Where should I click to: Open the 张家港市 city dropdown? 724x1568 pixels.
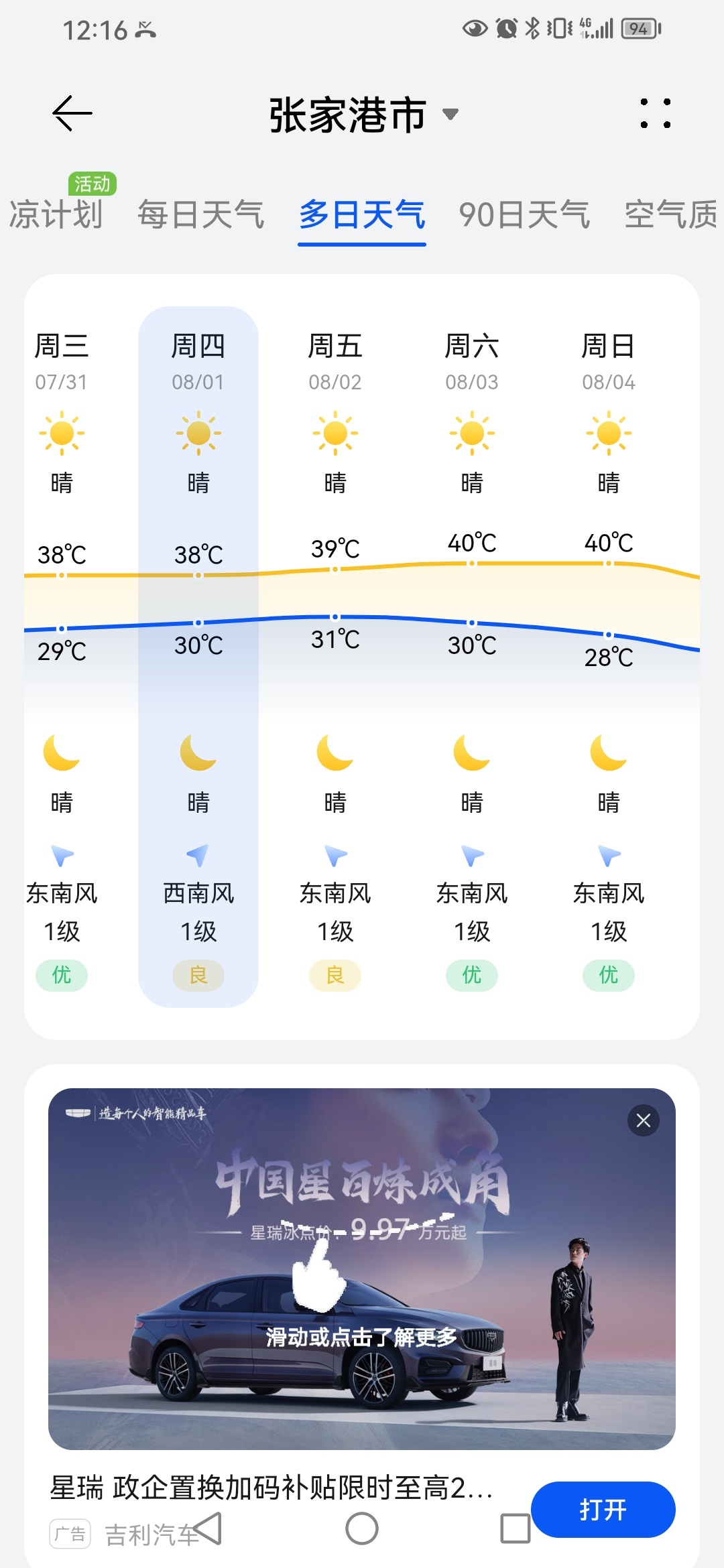(362, 115)
